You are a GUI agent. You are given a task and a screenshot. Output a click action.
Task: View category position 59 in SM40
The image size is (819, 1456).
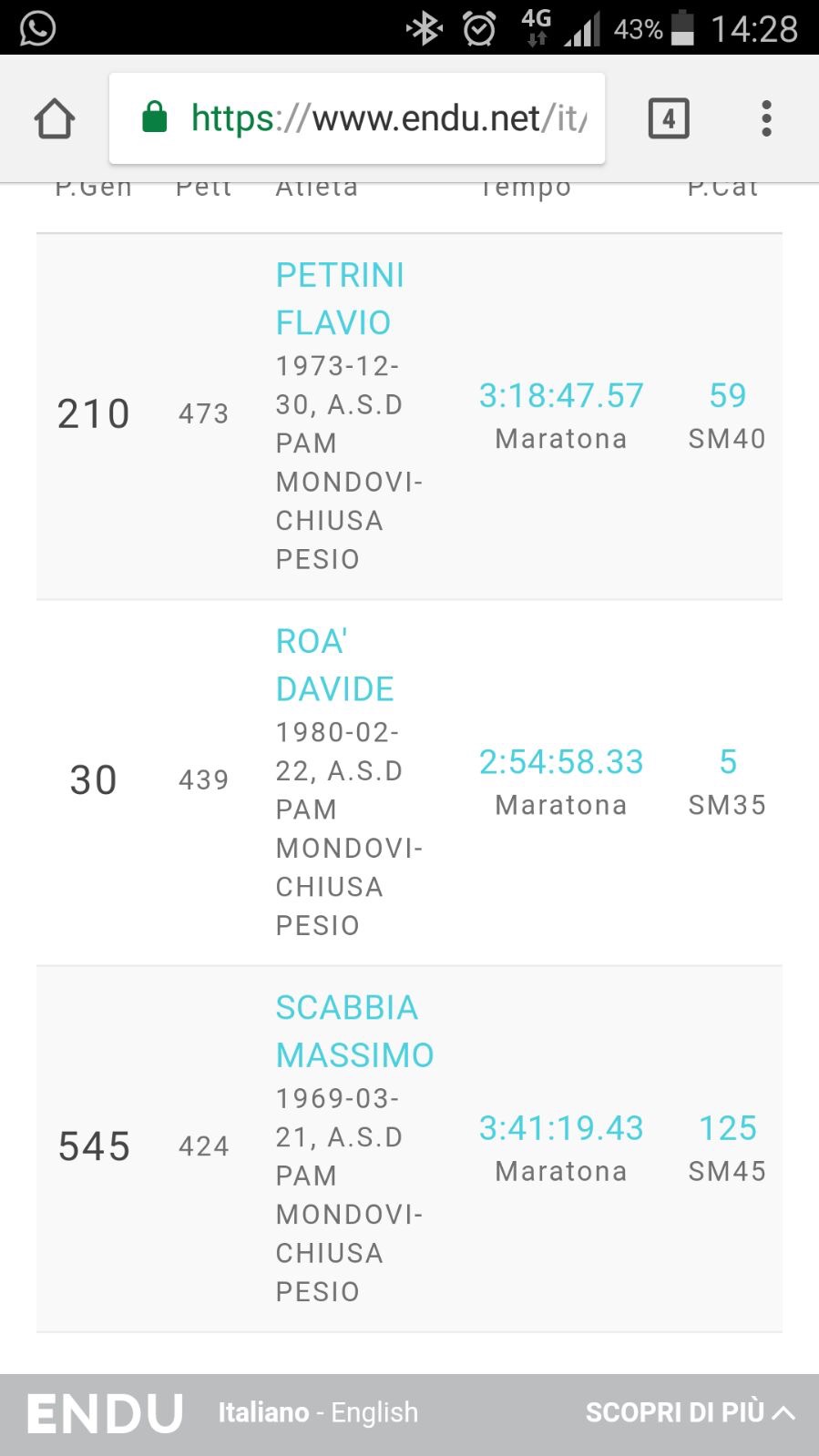727,395
